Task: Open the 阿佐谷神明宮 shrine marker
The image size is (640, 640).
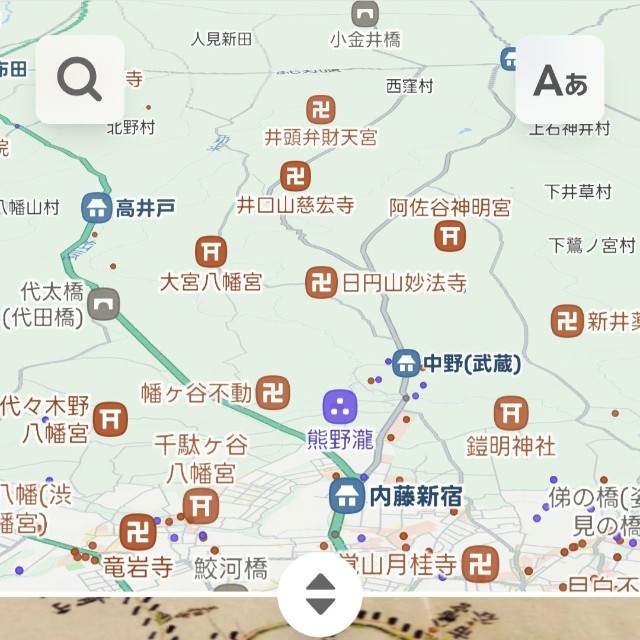Action: tap(450, 236)
